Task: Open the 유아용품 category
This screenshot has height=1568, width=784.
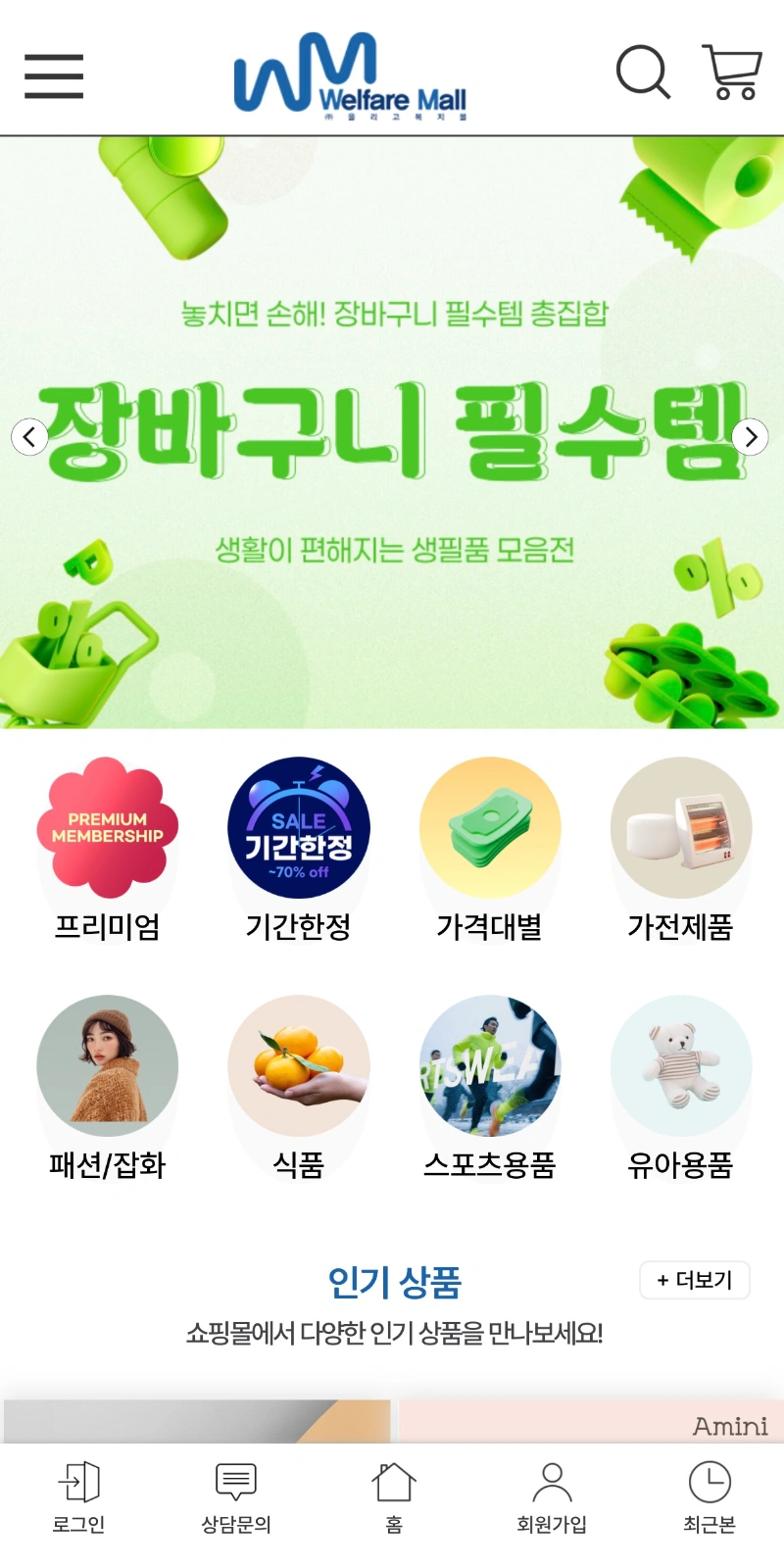Action: [x=681, y=1088]
